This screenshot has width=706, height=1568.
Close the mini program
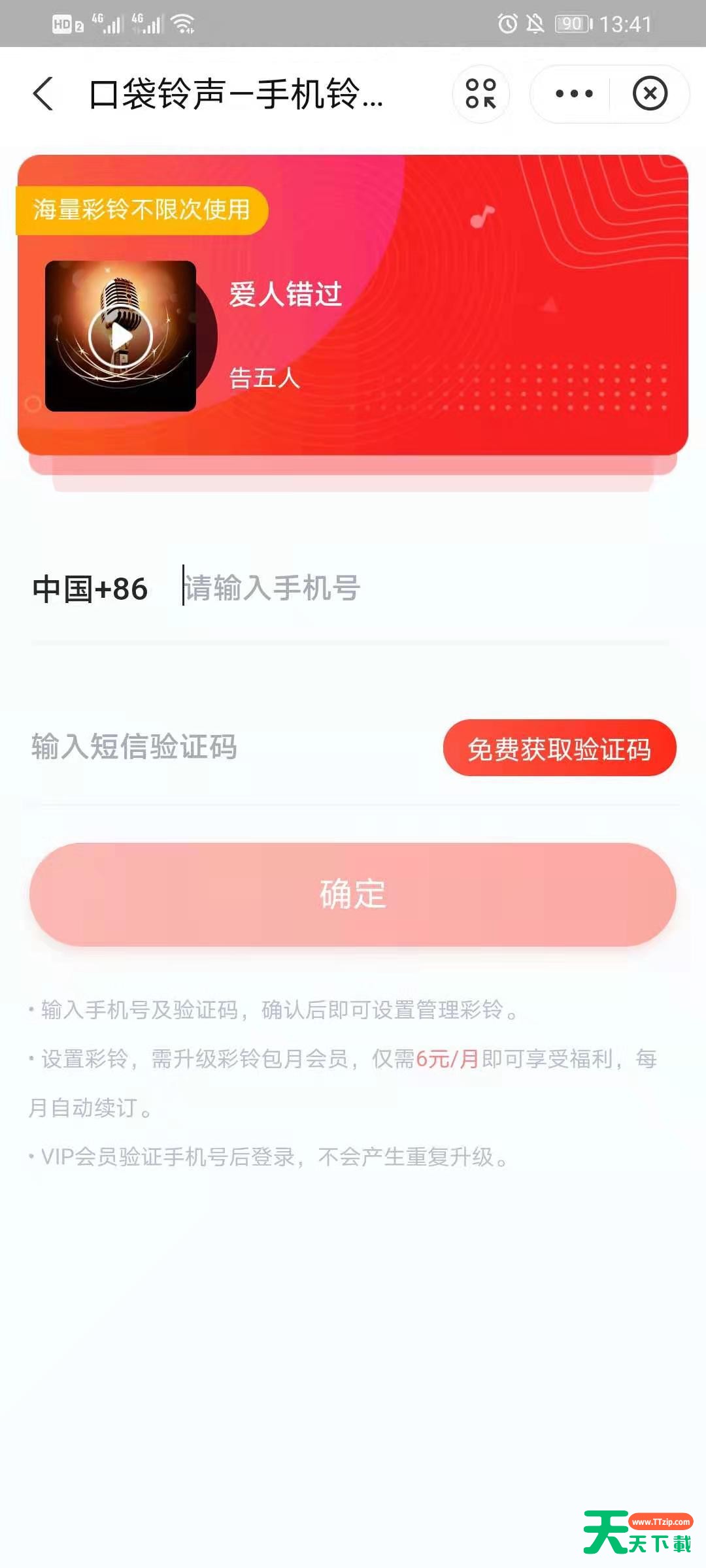(x=650, y=93)
